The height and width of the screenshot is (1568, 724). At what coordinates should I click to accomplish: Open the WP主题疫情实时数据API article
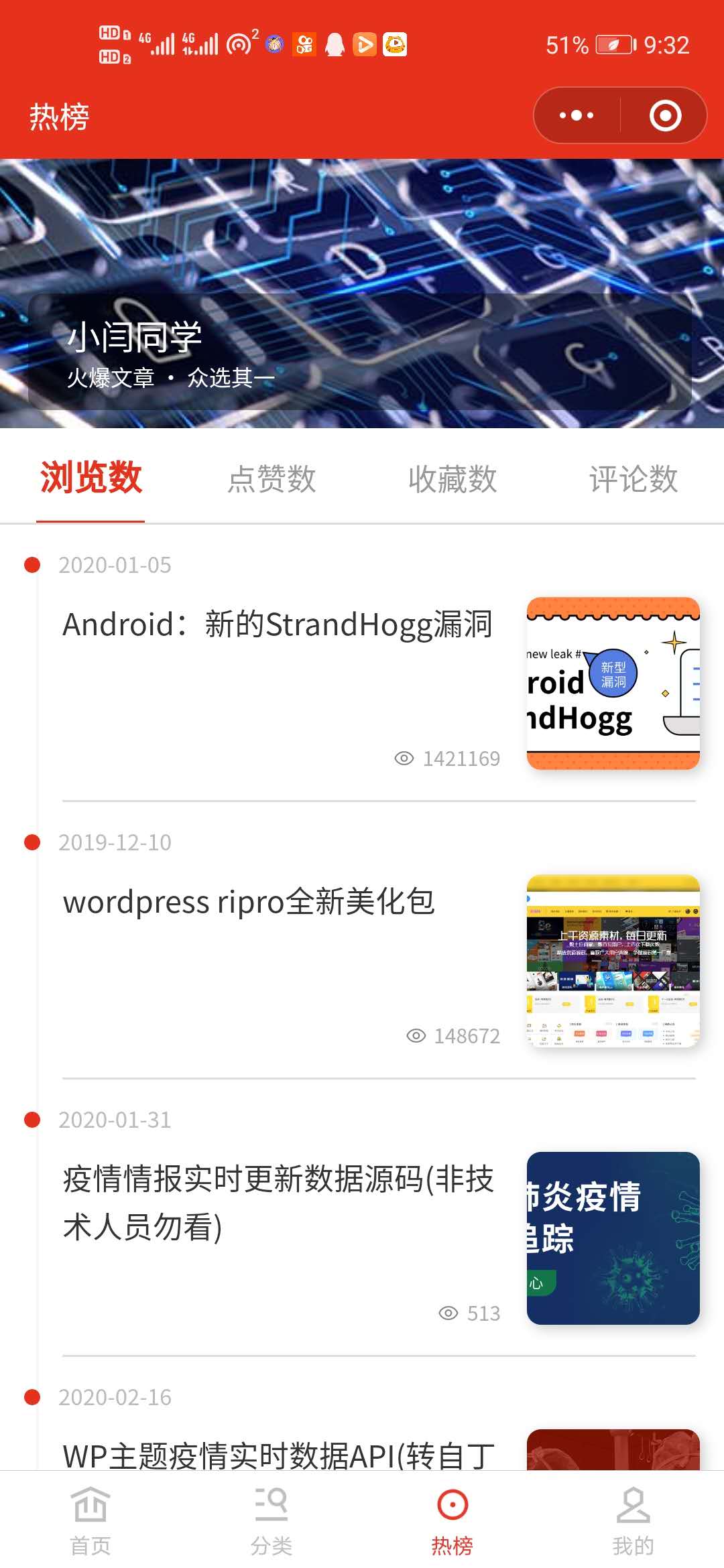coord(279,1455)
